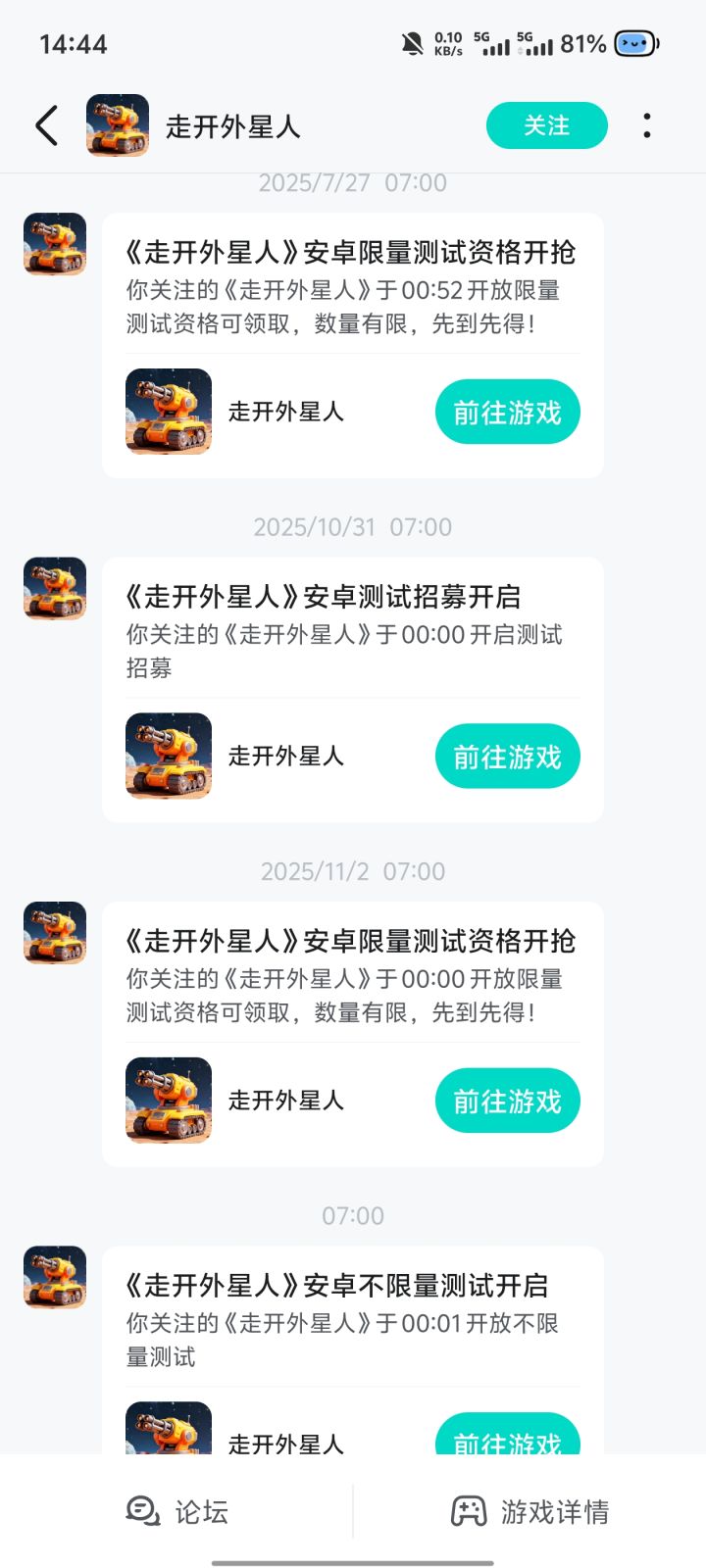Switch to the 游戏详情 tab

point(529,1512)
